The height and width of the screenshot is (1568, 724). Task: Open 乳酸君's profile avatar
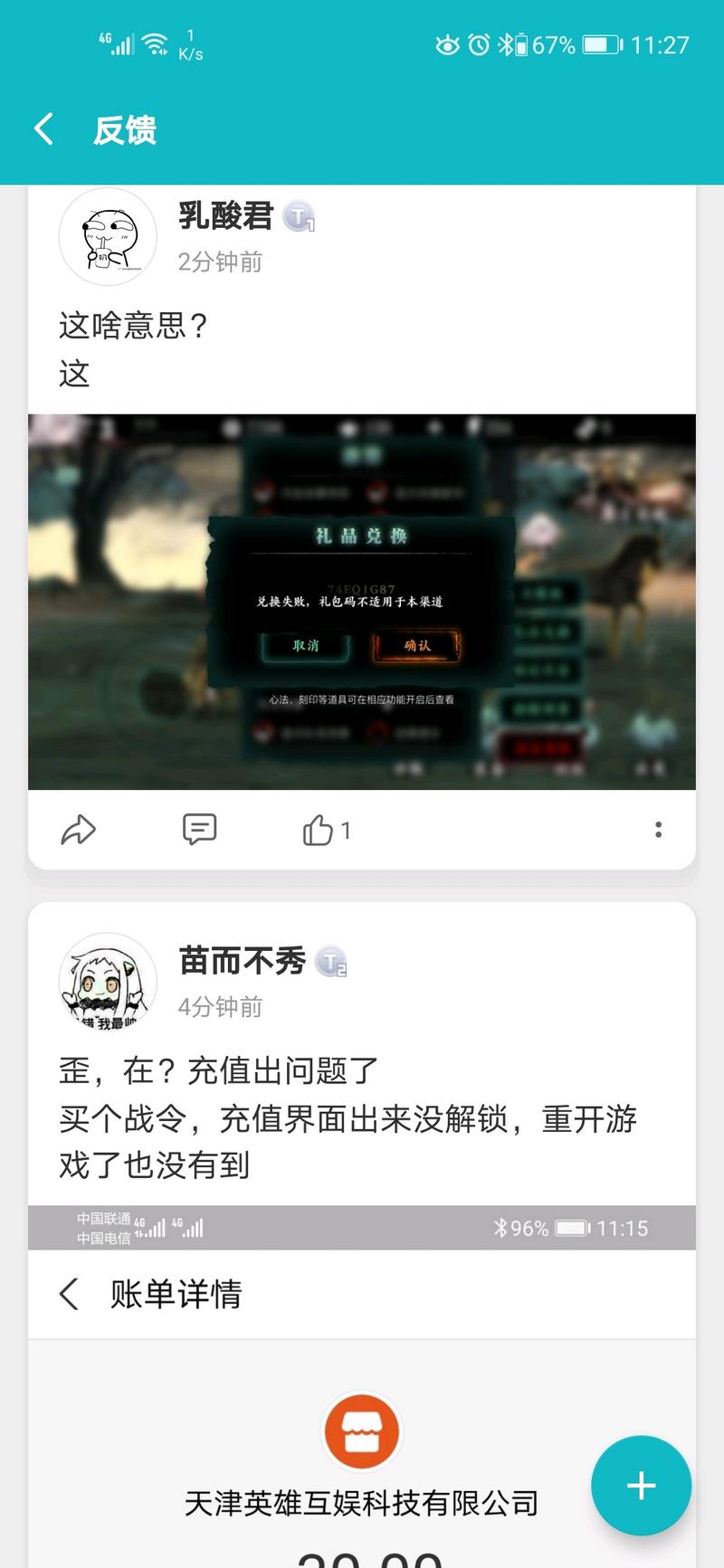[108, 237]
